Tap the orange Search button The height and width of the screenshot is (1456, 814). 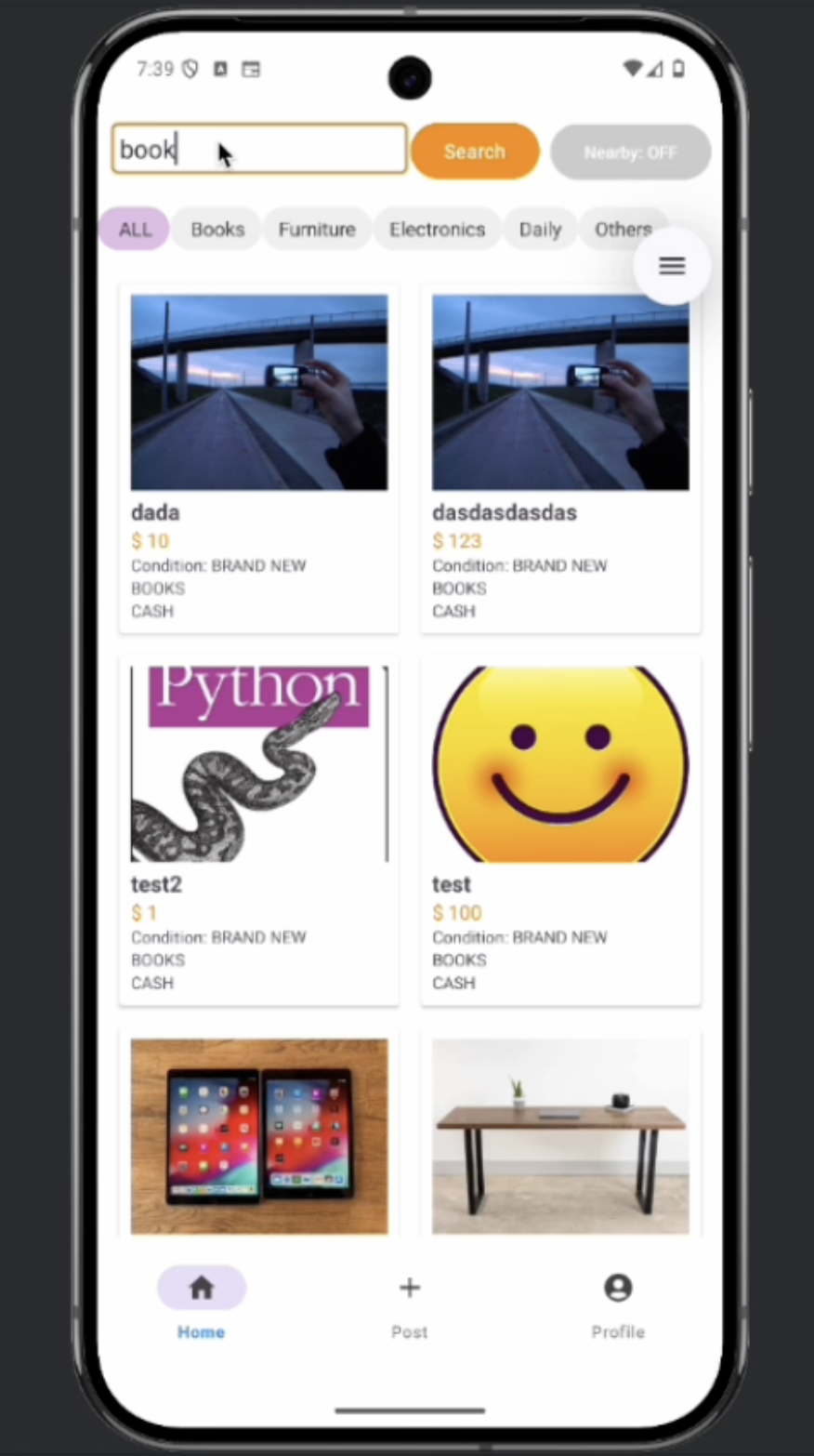click(475, 152)
